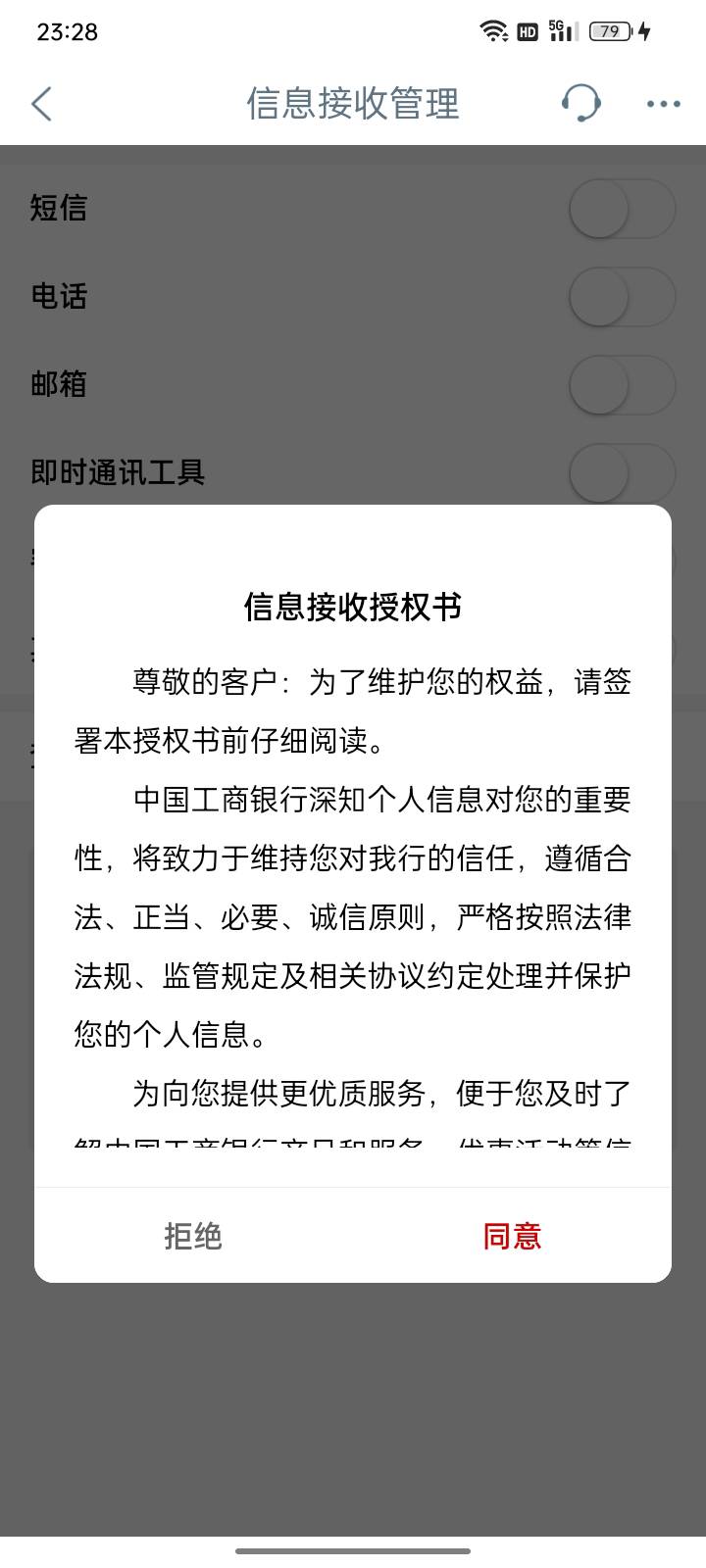Tap 拒绝 to decline the authorization
Image resolution: width=706 pixels, height=1568 pixels.
coord(193,1236)
